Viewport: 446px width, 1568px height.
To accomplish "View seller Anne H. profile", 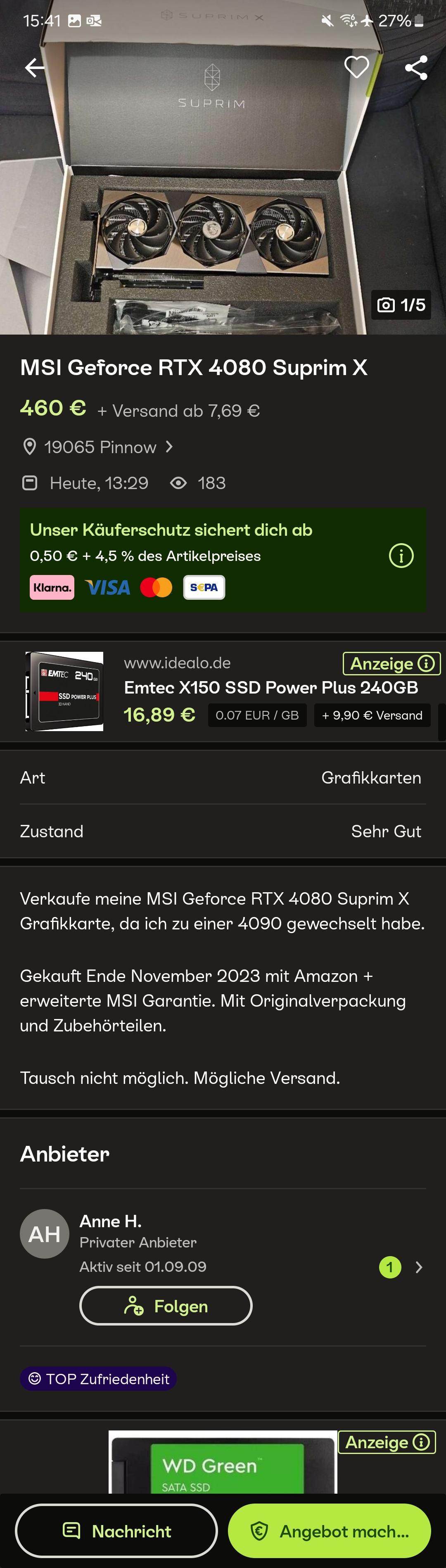I will click(x=110, y=1221).
